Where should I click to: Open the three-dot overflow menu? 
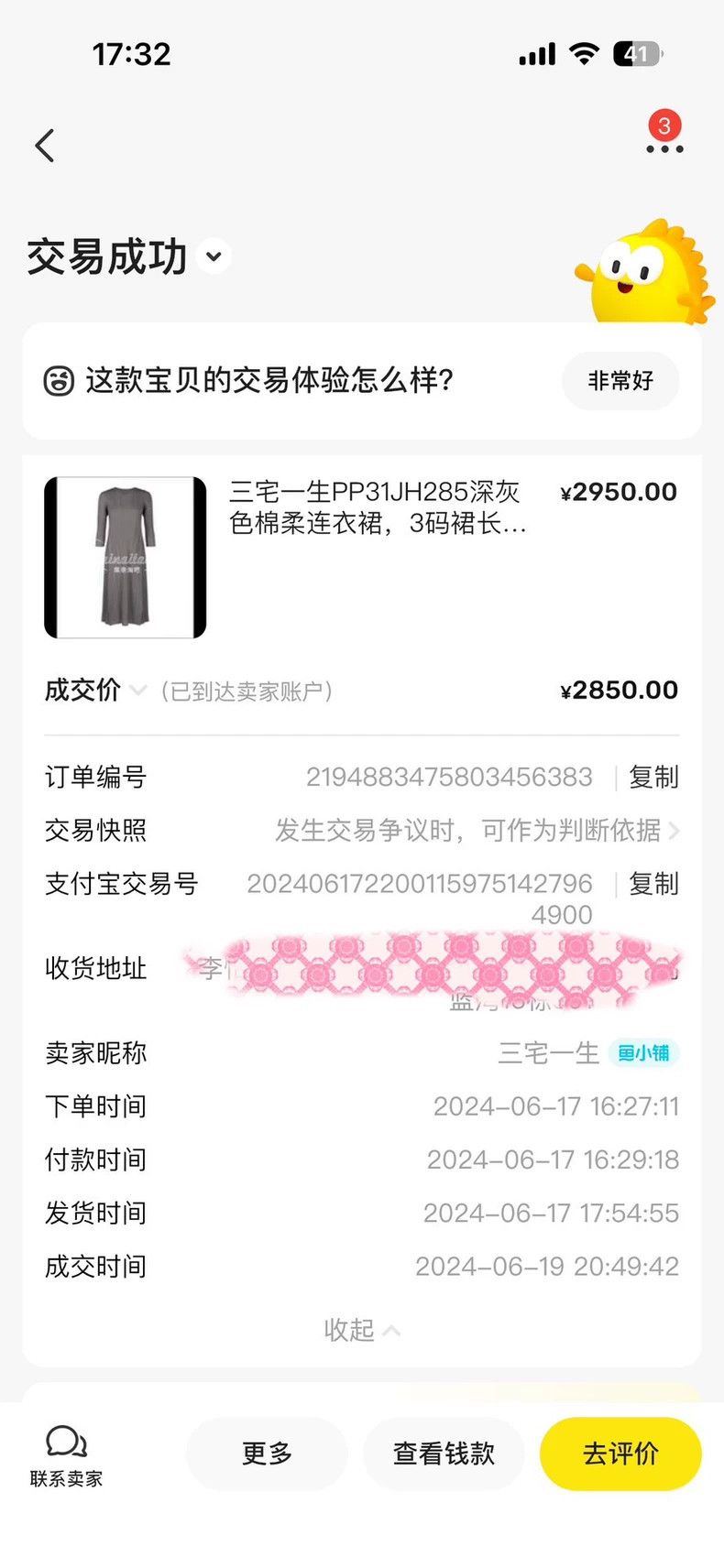click(x=664, y=147)
